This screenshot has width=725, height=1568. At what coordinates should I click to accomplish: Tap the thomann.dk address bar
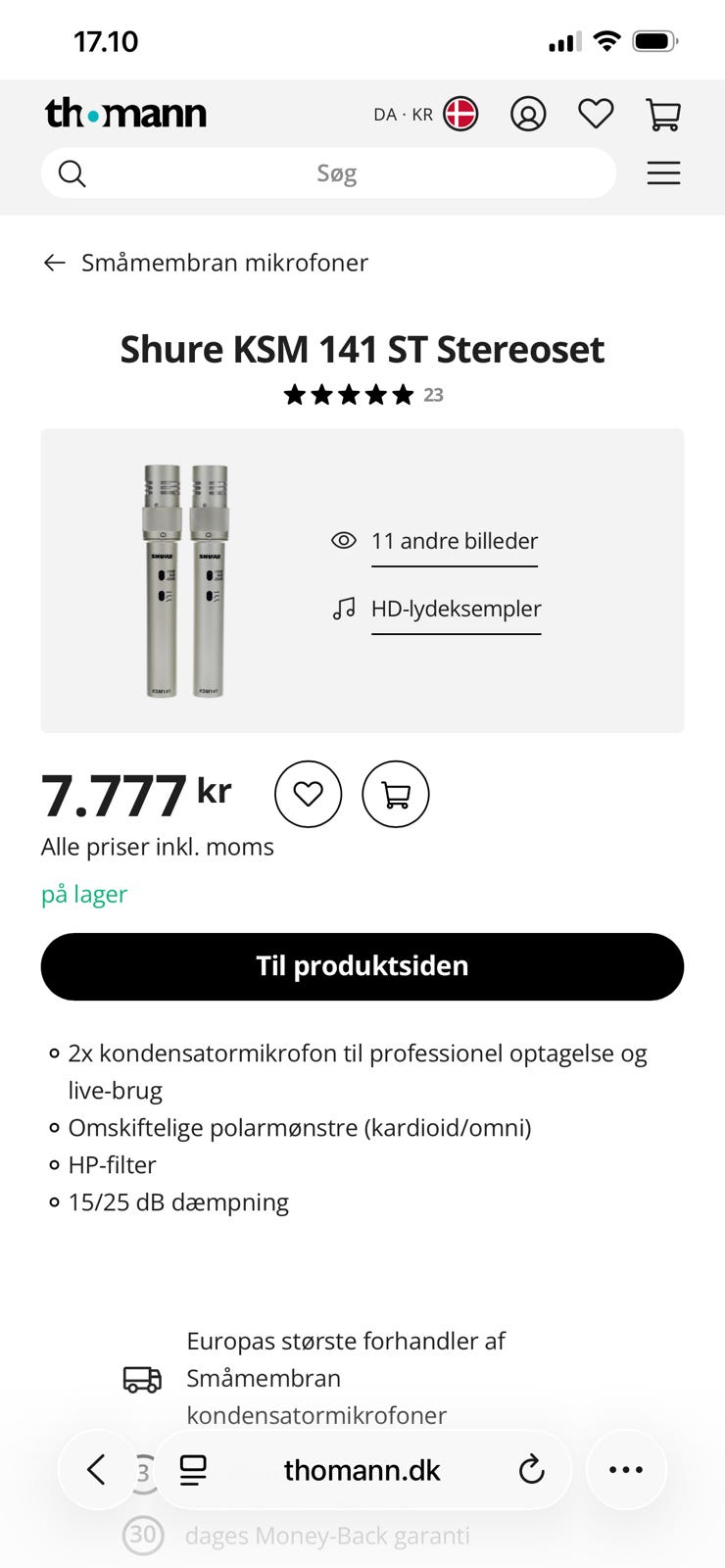pos(362,1469)
